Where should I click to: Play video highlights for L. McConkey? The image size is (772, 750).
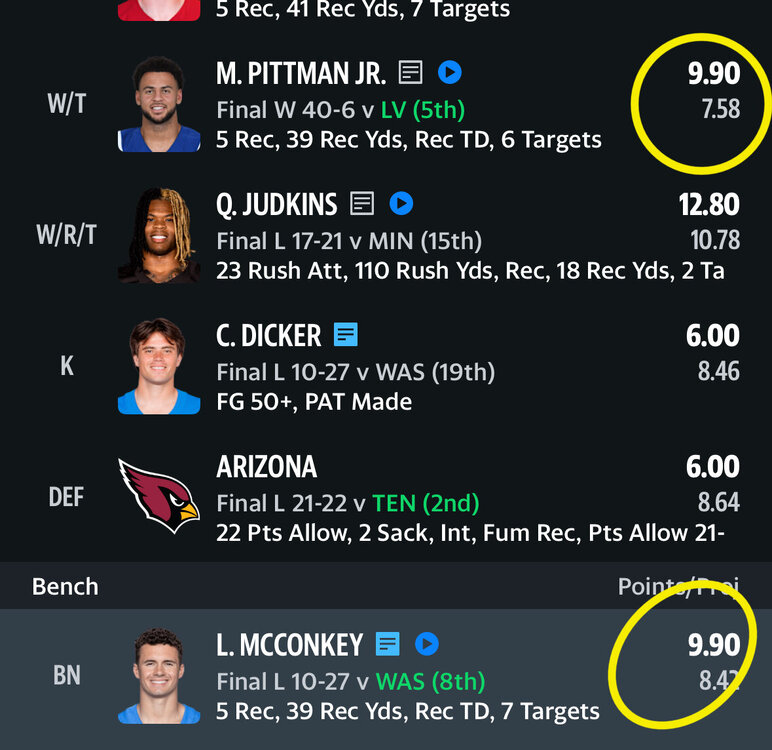(x=427, y=644)
